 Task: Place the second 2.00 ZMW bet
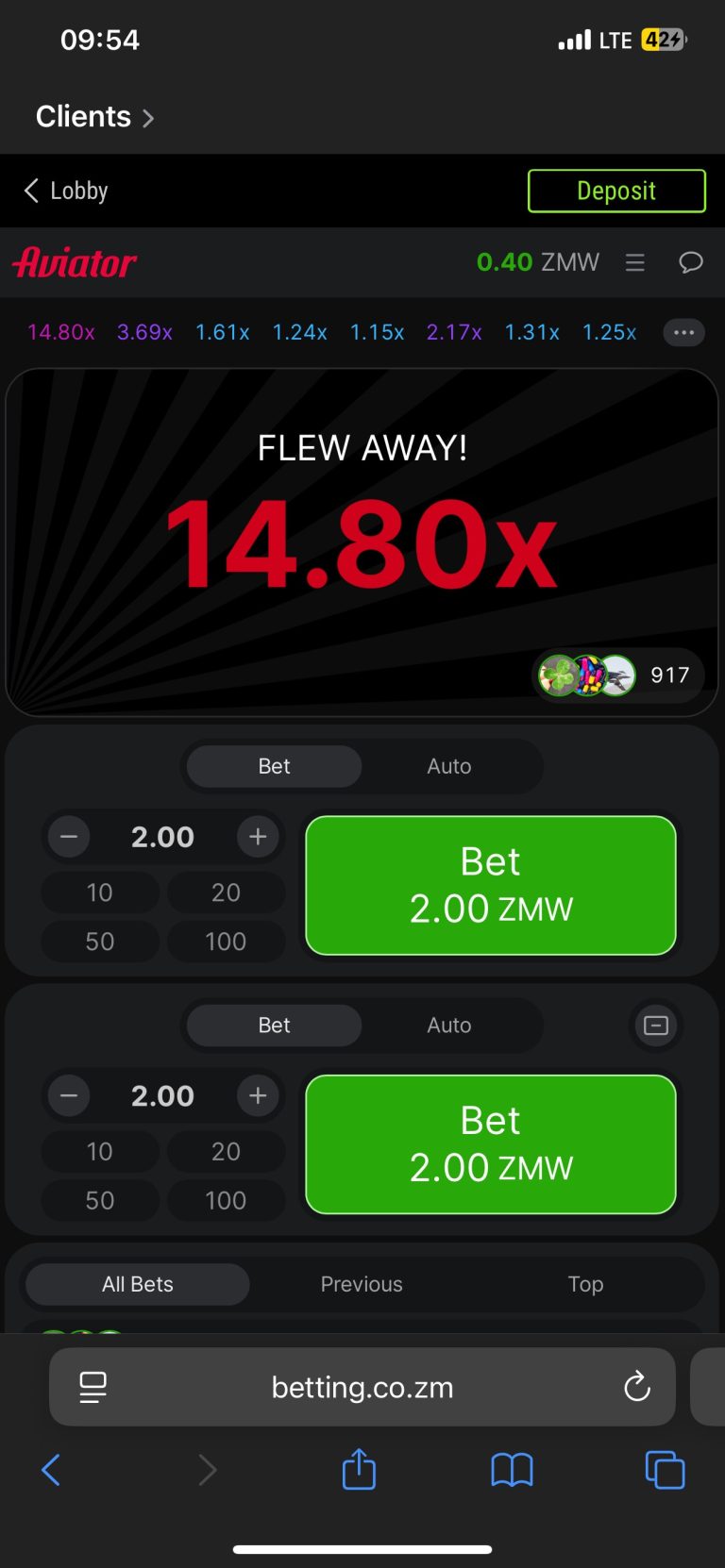[491, 1144]
